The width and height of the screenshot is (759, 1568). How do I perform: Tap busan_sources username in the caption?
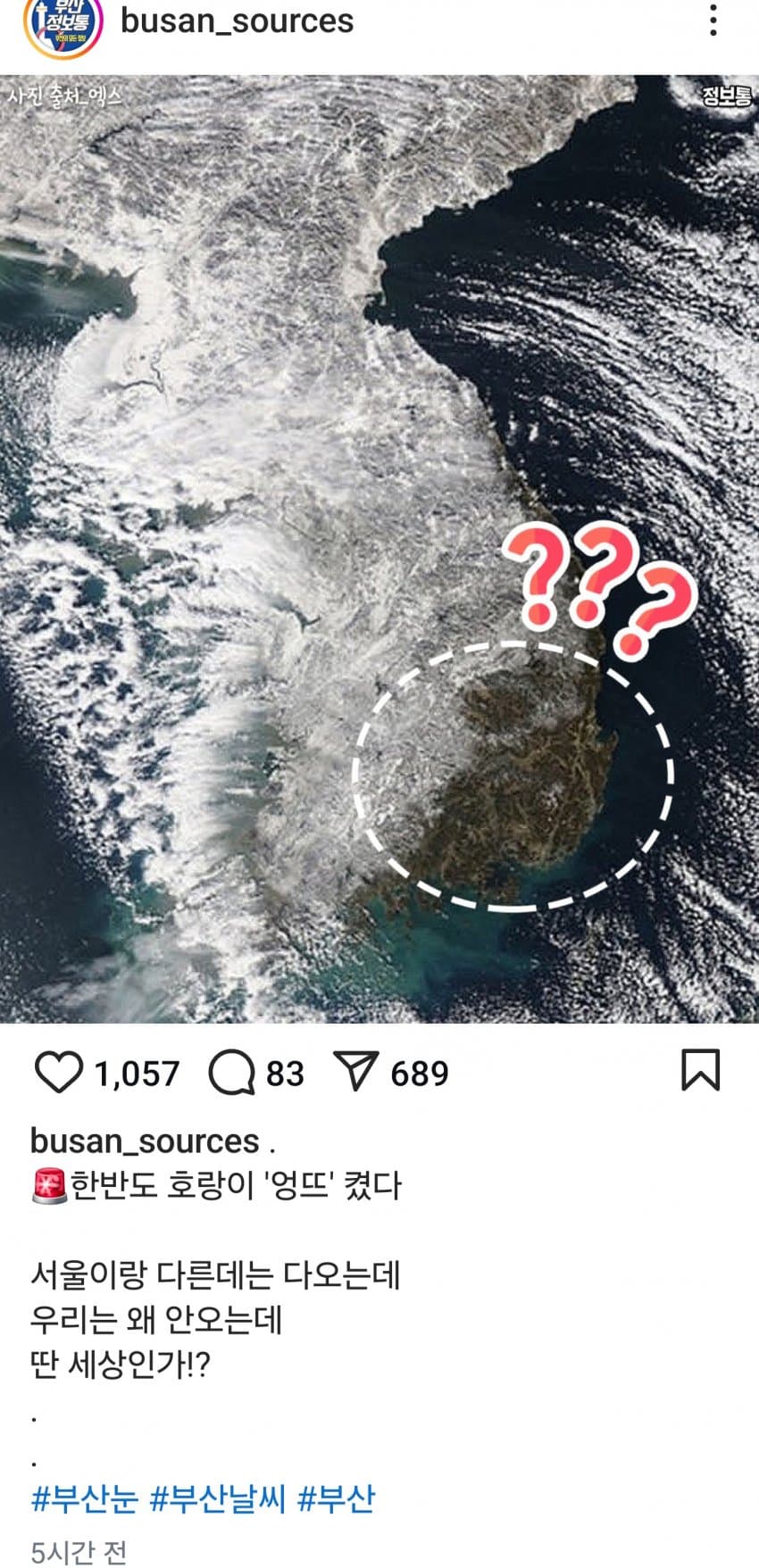coord(145,1141)
